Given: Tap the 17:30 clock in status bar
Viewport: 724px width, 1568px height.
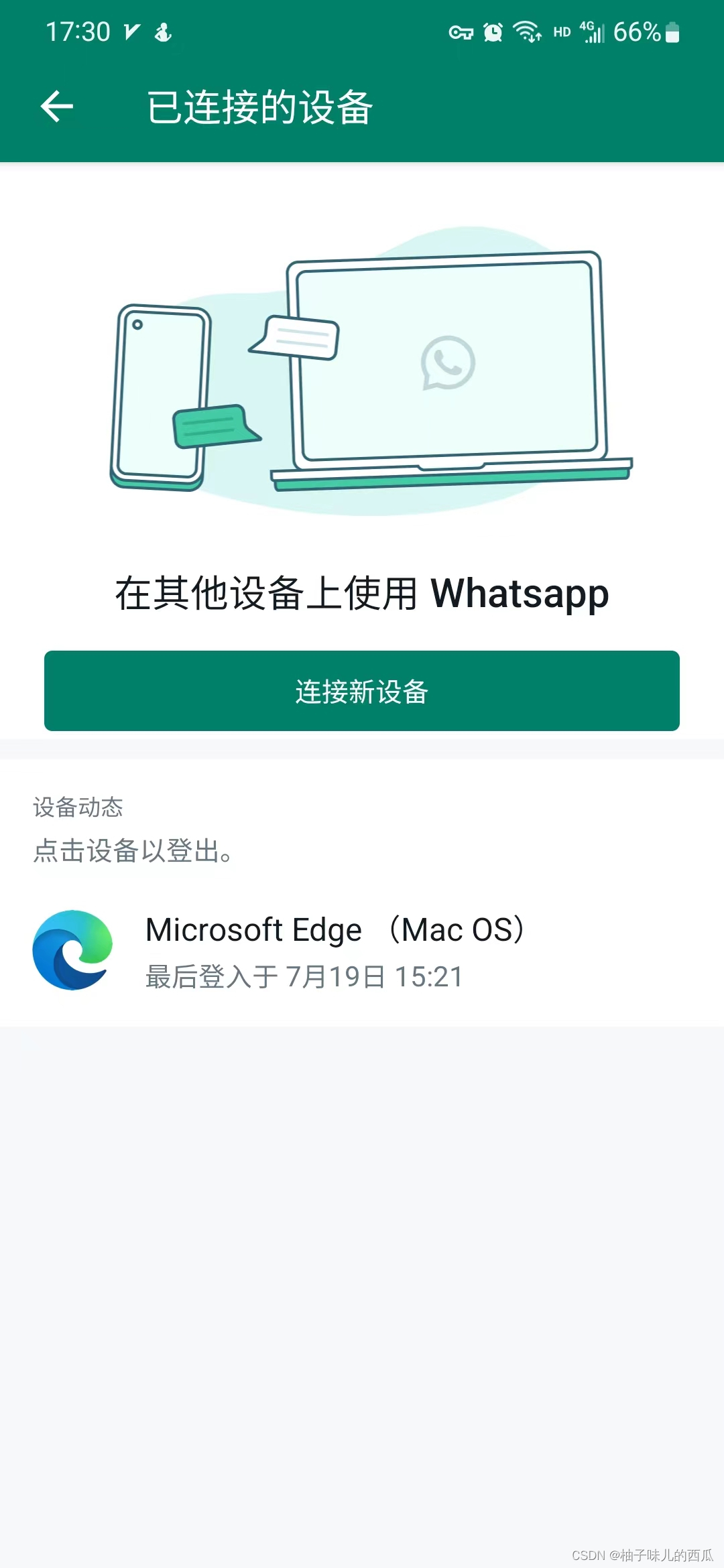Looking at the screenshot, I should (79, 30).
